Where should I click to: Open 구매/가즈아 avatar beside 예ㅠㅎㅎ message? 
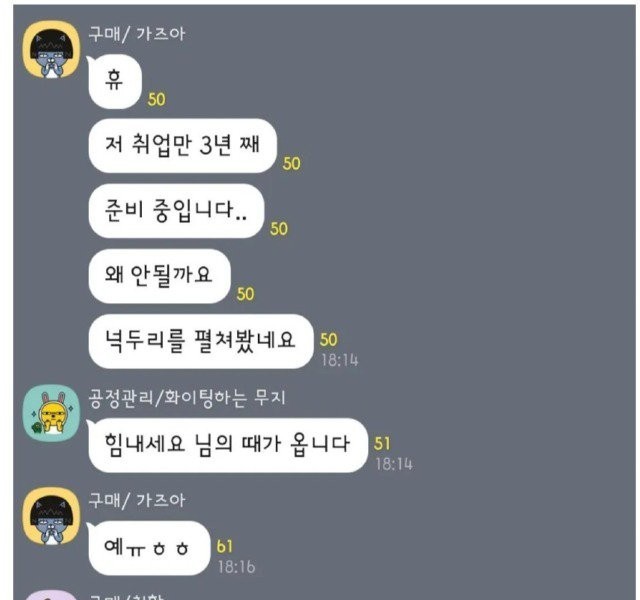(51, 516)
